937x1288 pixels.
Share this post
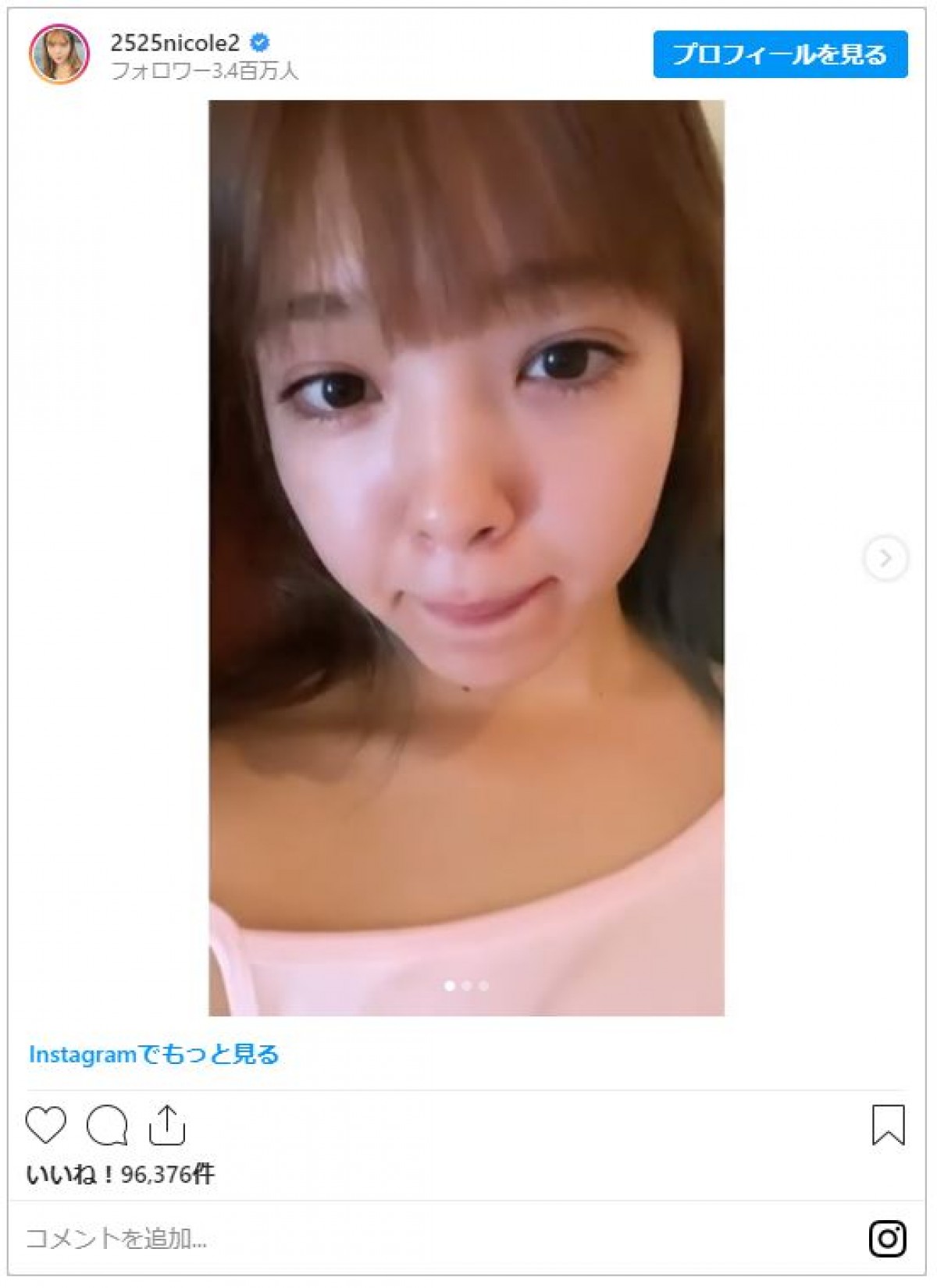[167, 1125]
